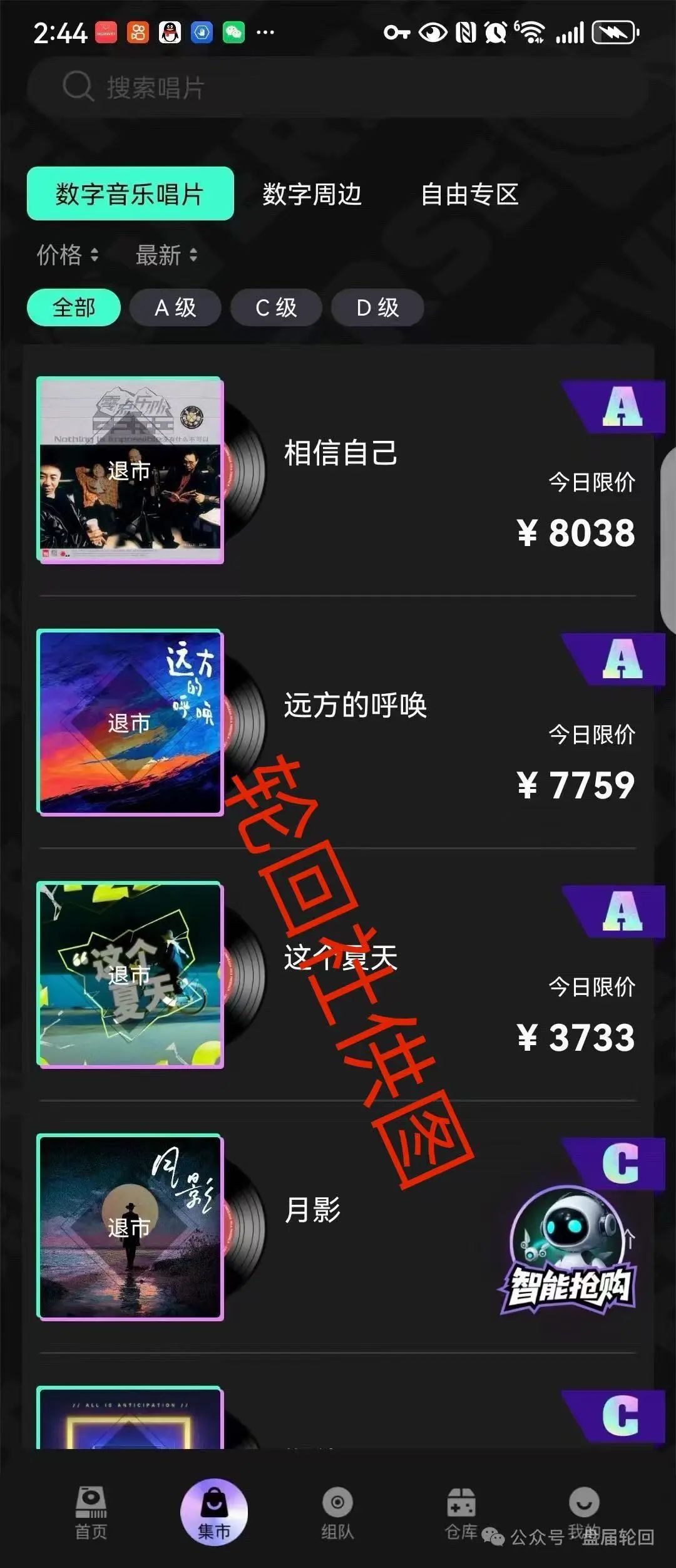Image resolution: width=676 pixels, height=1568 pixels.
Task: Enable the D级 grade filter
Action: click(x=377, y=307)
